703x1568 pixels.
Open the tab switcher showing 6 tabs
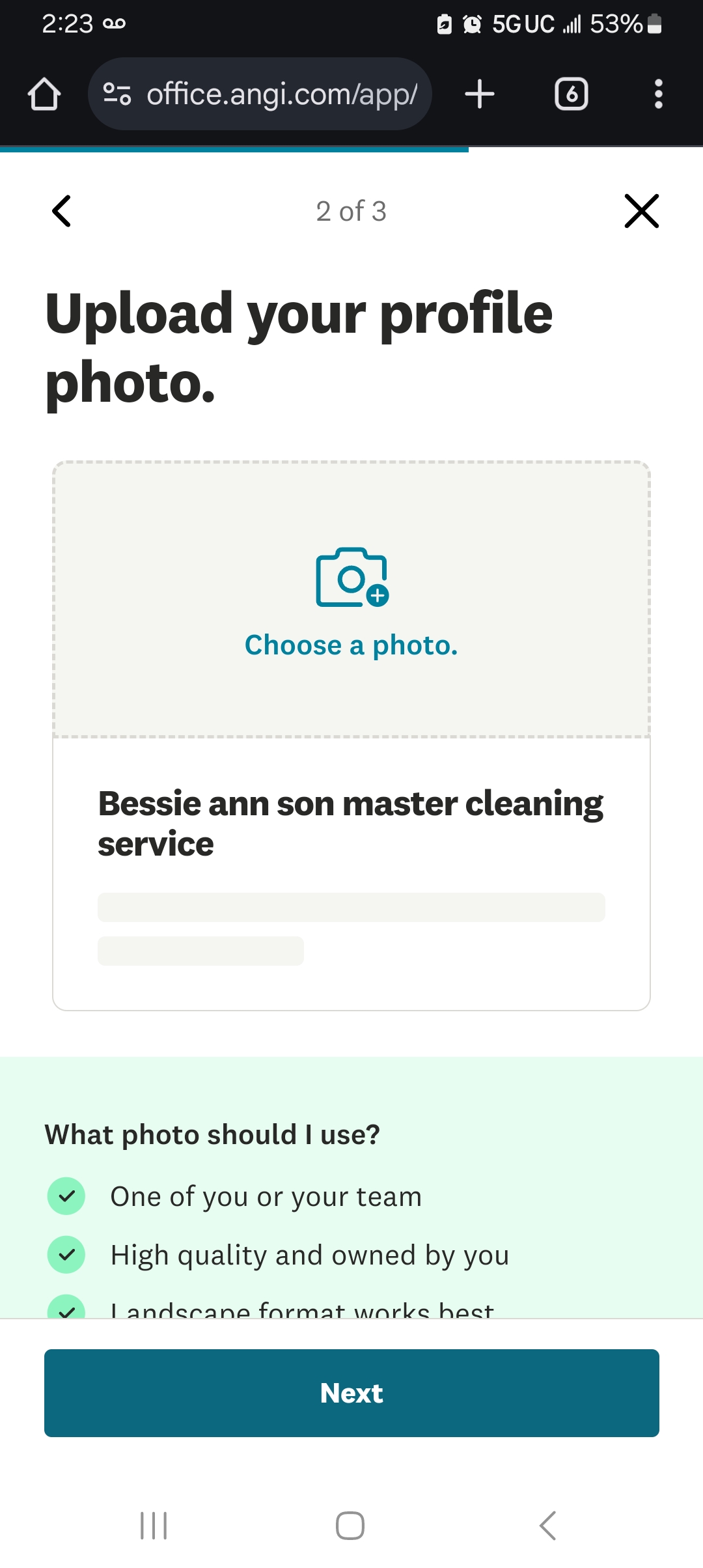pos(571,94)
